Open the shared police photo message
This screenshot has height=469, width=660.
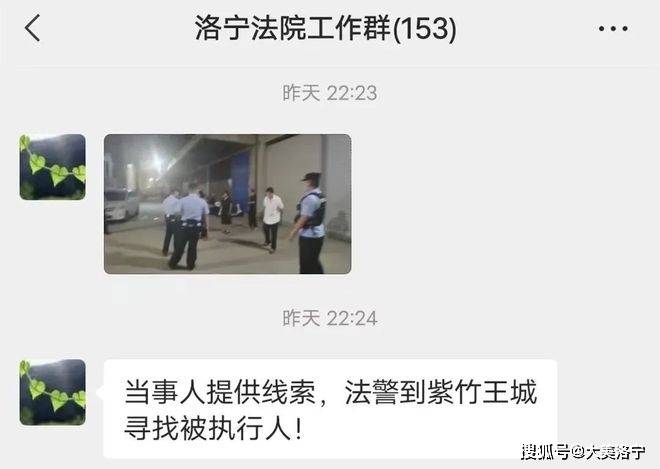[x=227, y=204]
